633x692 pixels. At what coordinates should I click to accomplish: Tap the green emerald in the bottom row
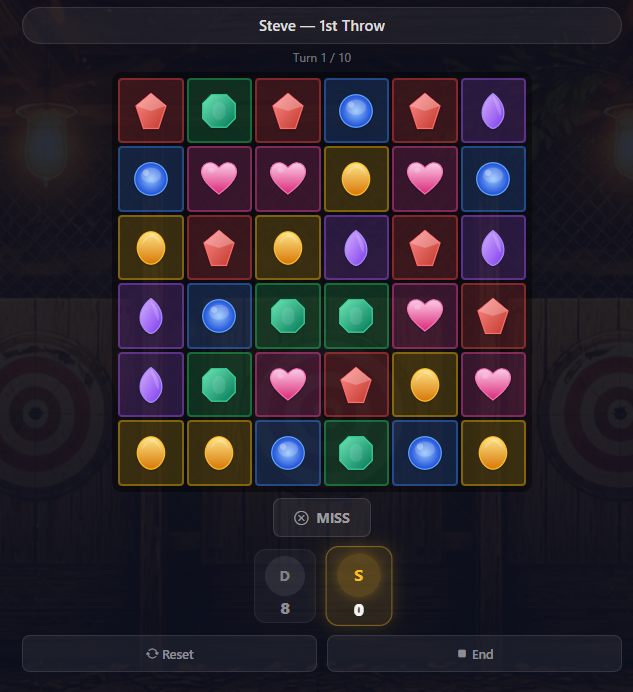(356, 453)
